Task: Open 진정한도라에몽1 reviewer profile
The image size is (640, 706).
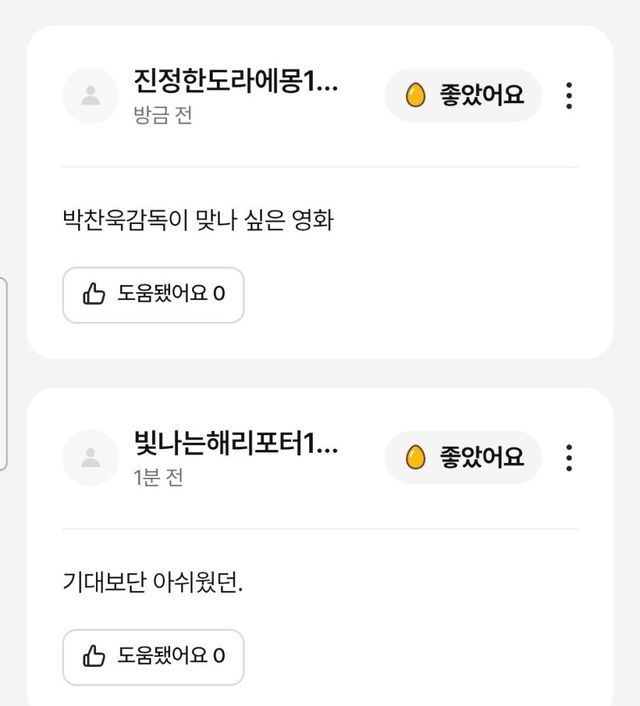Action: (91, 96)
